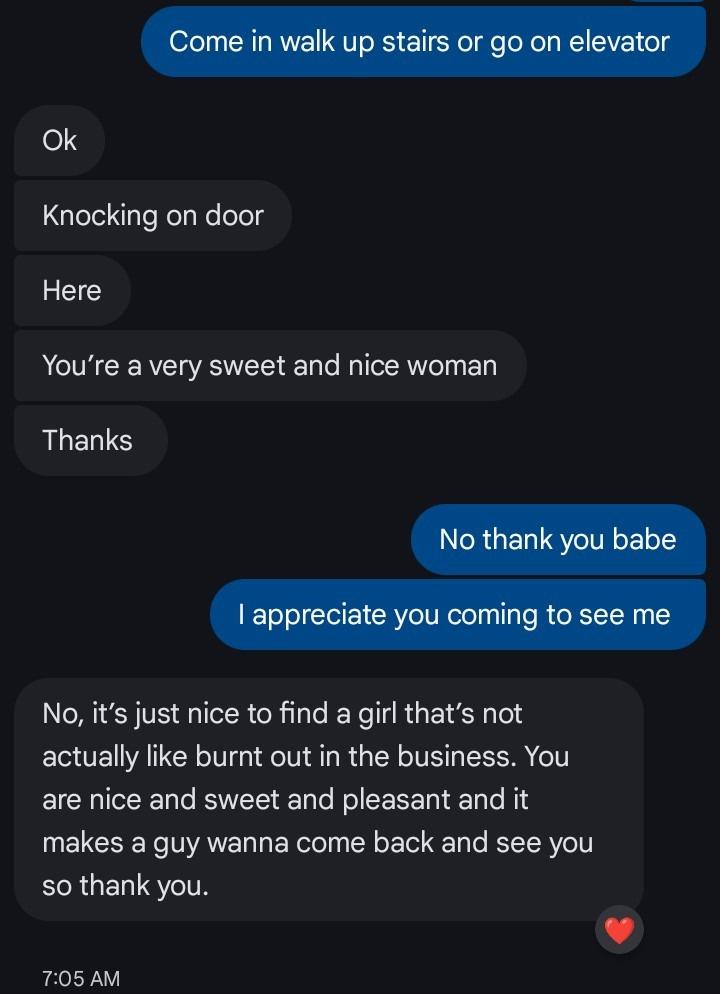Tap the 'Come in walk up stairs' message
This screenshot has width=720, height=994.
pos(423,42)
